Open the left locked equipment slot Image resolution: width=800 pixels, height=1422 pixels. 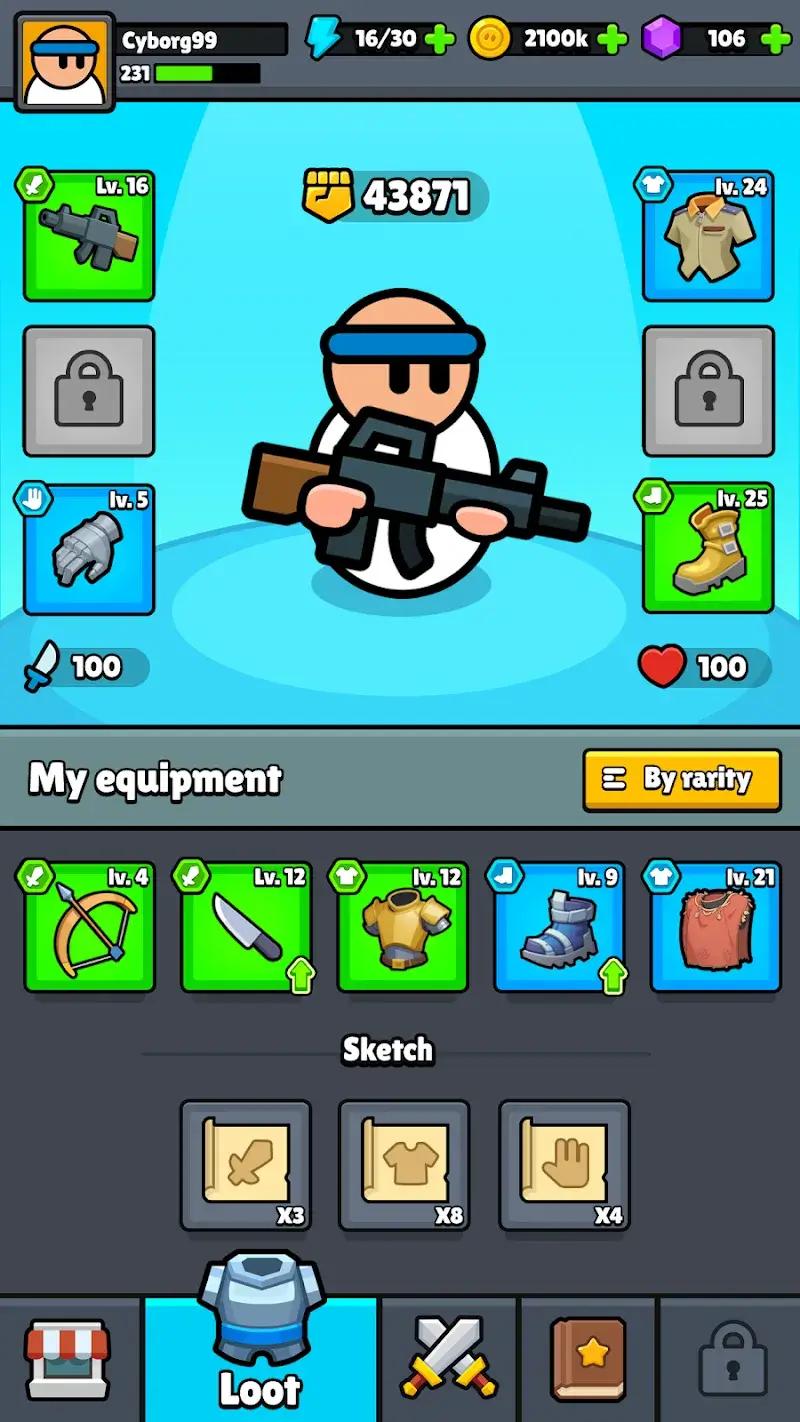point(87,392)
